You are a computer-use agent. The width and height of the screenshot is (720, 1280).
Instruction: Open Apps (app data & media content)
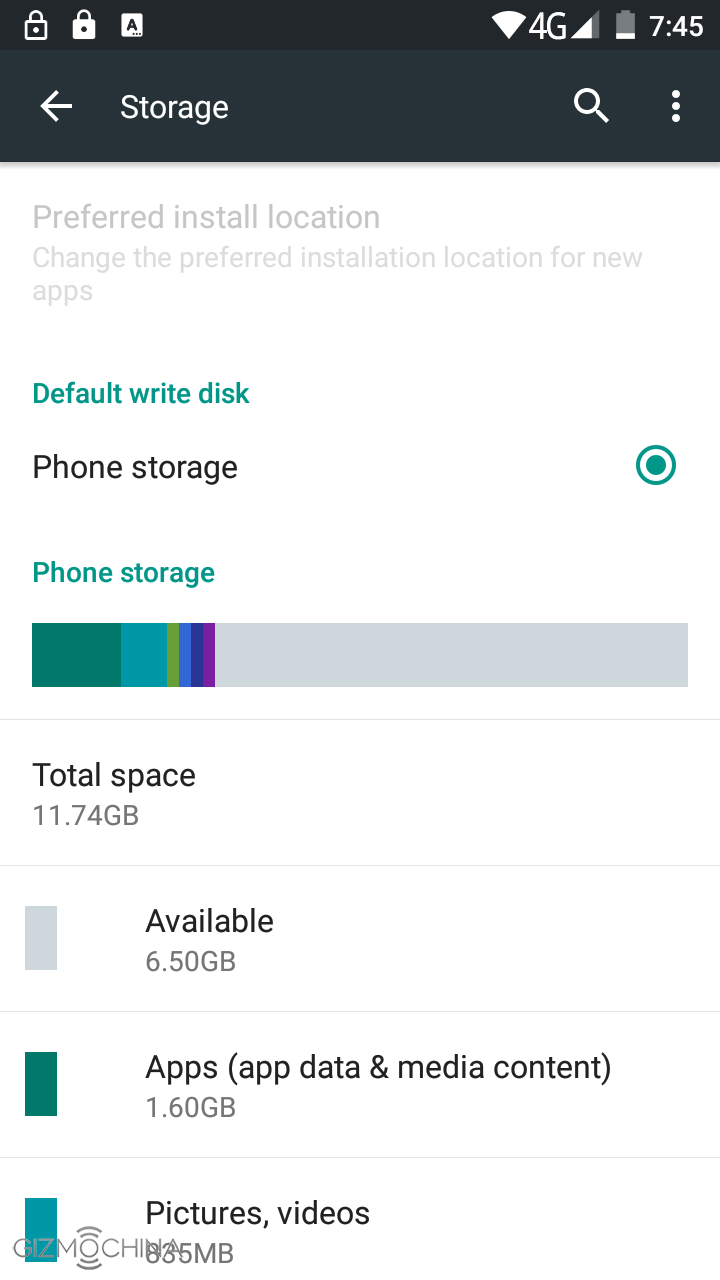point(360,1085)
